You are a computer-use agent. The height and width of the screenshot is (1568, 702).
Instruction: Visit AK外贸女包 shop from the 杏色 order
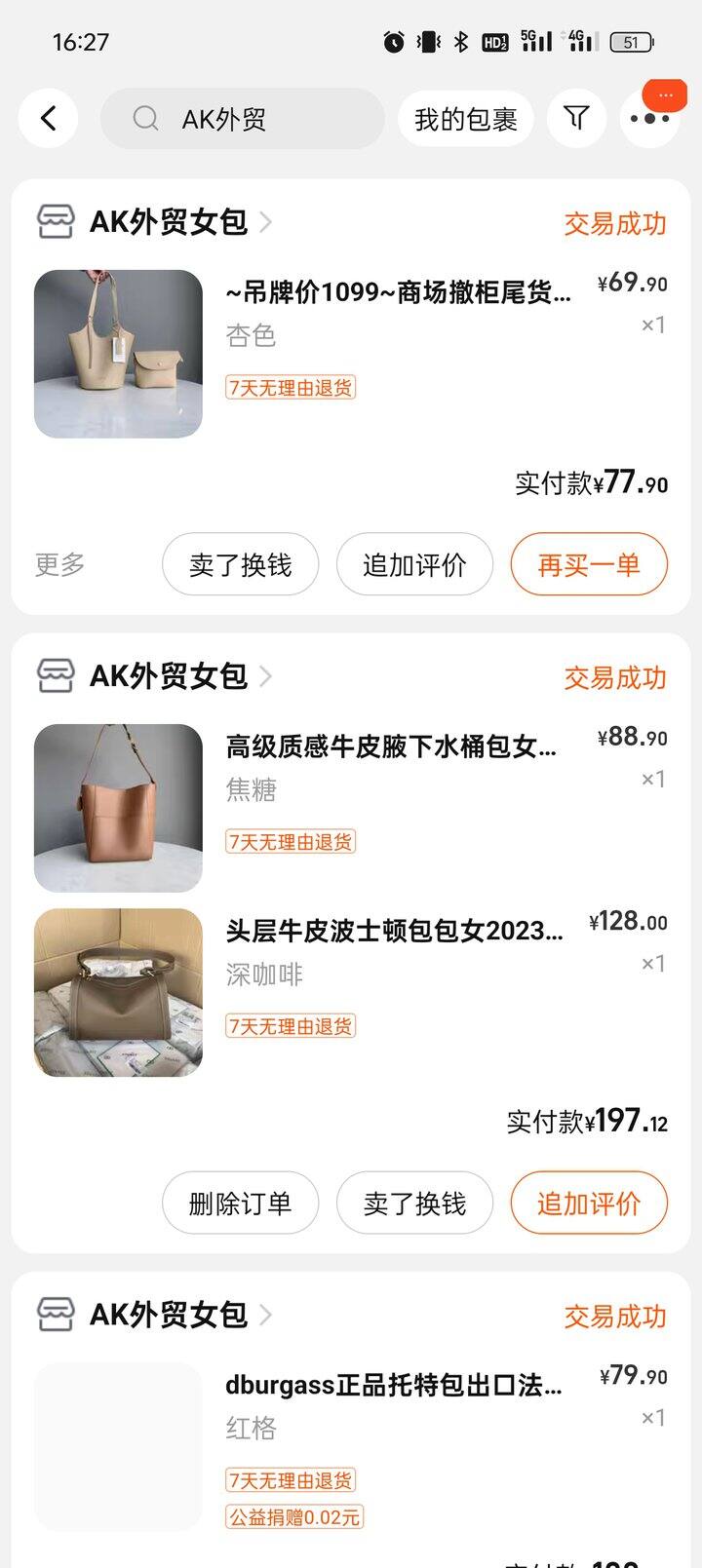click(x=168, y=222)
